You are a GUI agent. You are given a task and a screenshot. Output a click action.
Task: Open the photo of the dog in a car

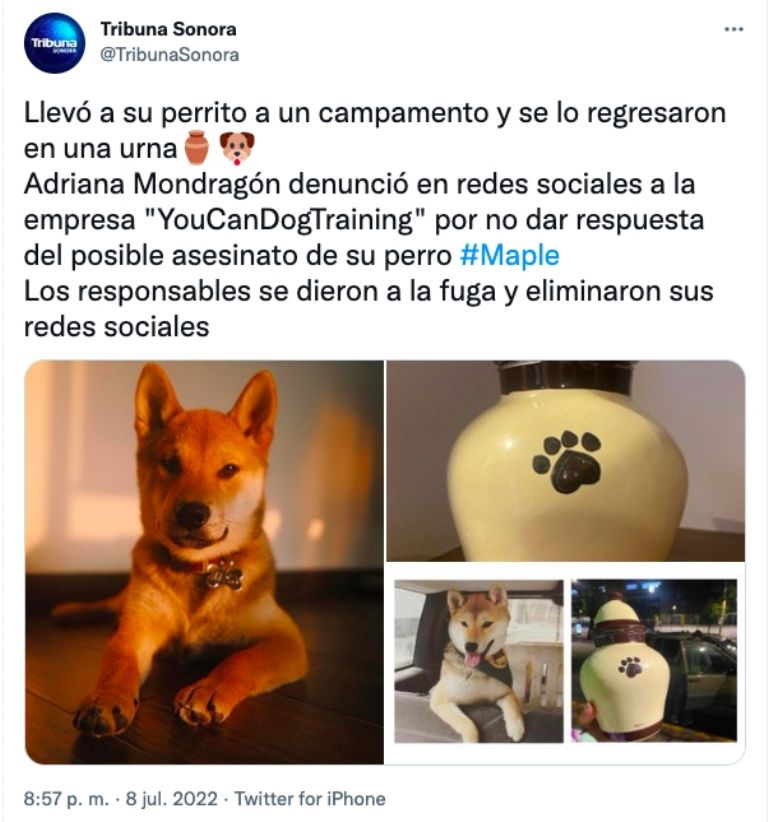point(478,660)
